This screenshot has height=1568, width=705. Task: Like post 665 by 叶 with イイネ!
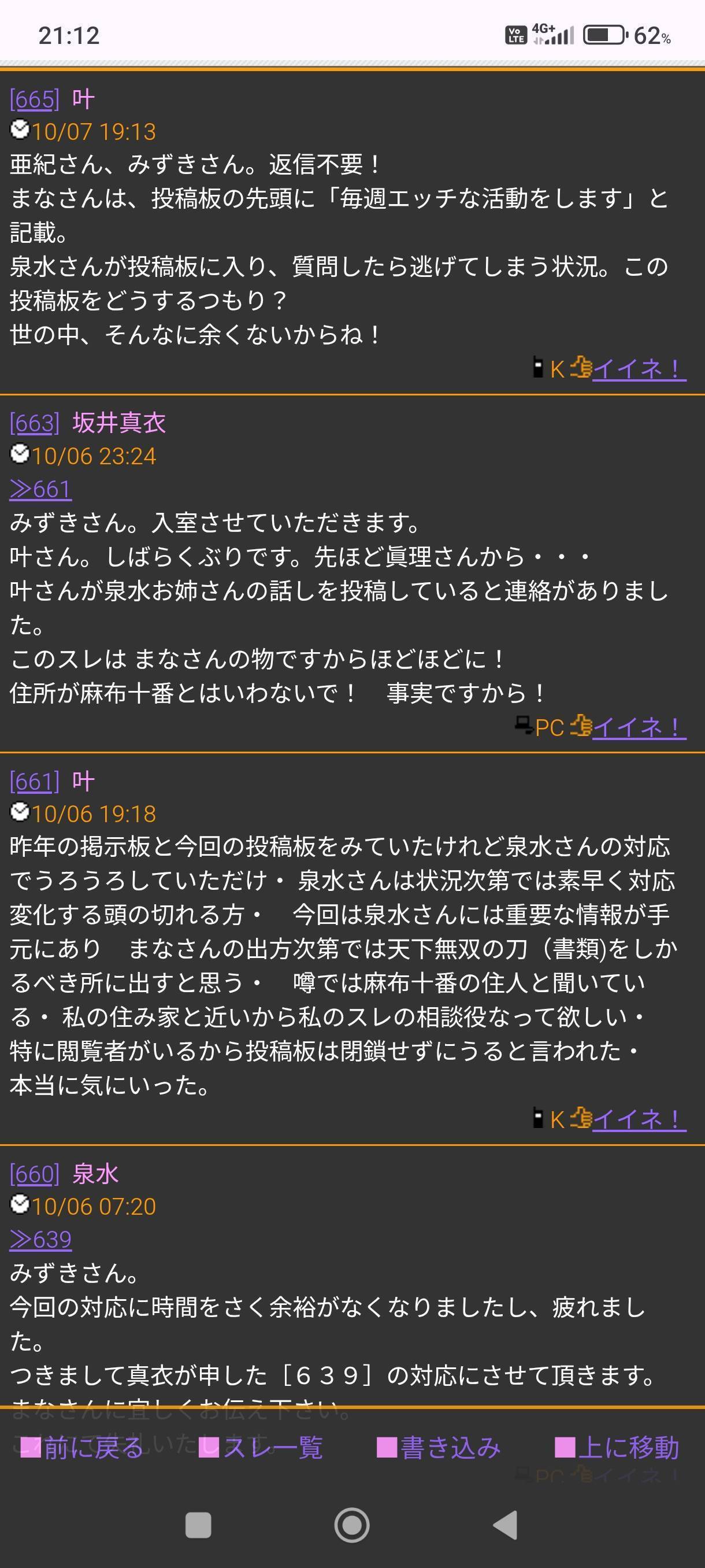[x=638, y=369]
